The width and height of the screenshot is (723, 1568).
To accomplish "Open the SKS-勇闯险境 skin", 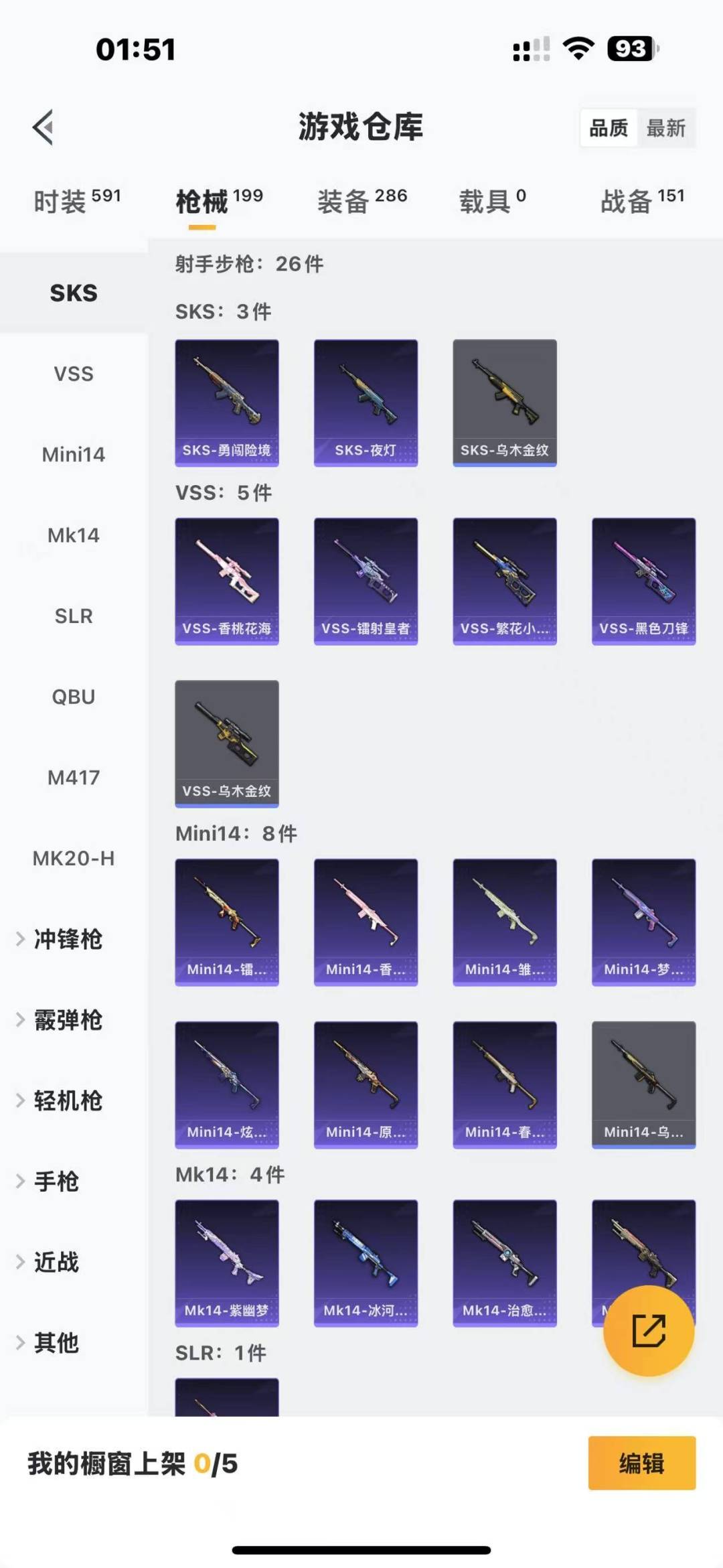I will (227, 403).
